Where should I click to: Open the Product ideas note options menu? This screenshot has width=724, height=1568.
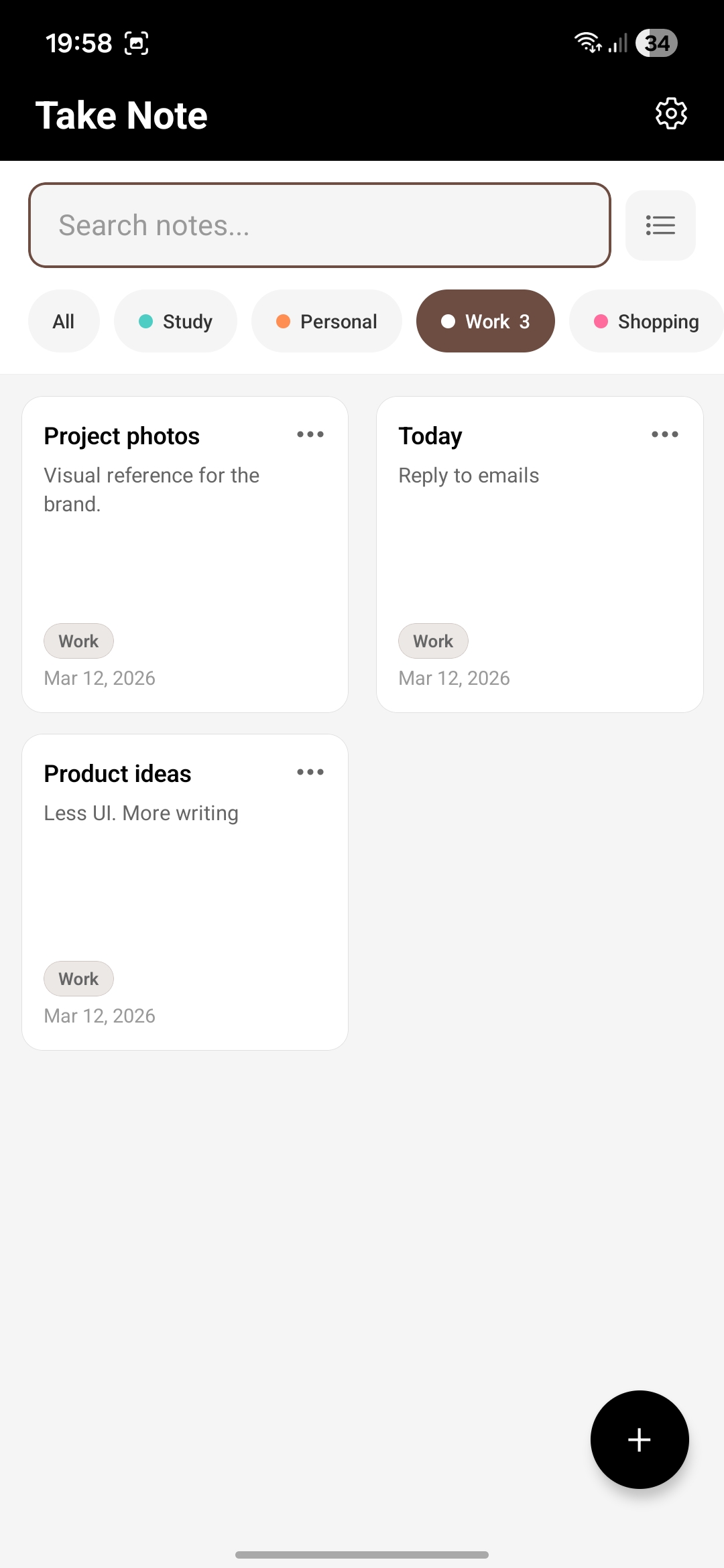point(310,772)
